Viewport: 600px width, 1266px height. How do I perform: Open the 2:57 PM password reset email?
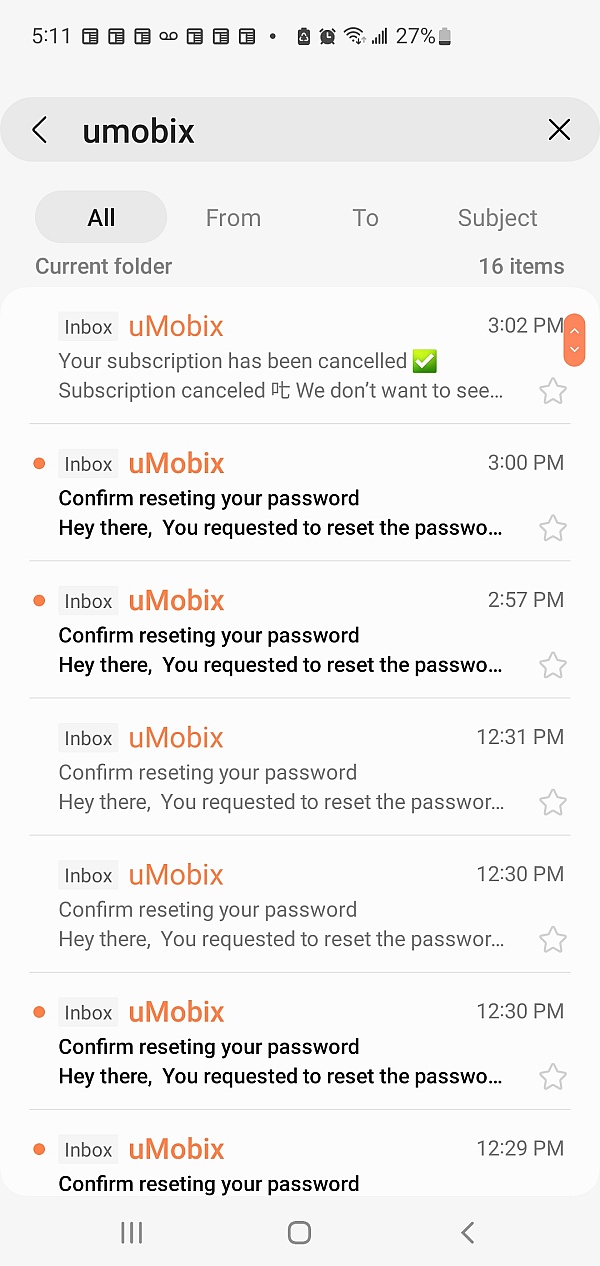click(280, 635)
